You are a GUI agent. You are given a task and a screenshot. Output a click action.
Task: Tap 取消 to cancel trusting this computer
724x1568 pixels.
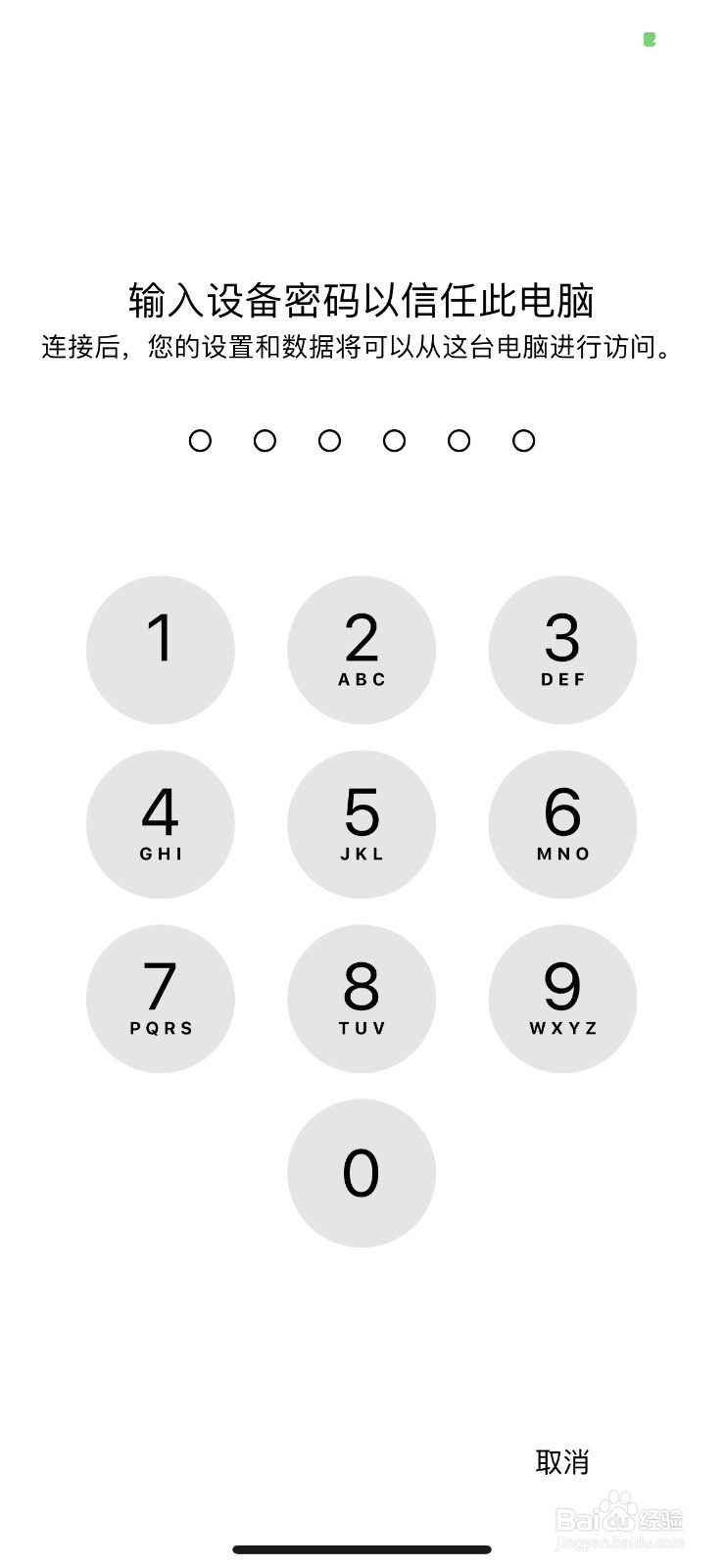tap(563, 1462)
